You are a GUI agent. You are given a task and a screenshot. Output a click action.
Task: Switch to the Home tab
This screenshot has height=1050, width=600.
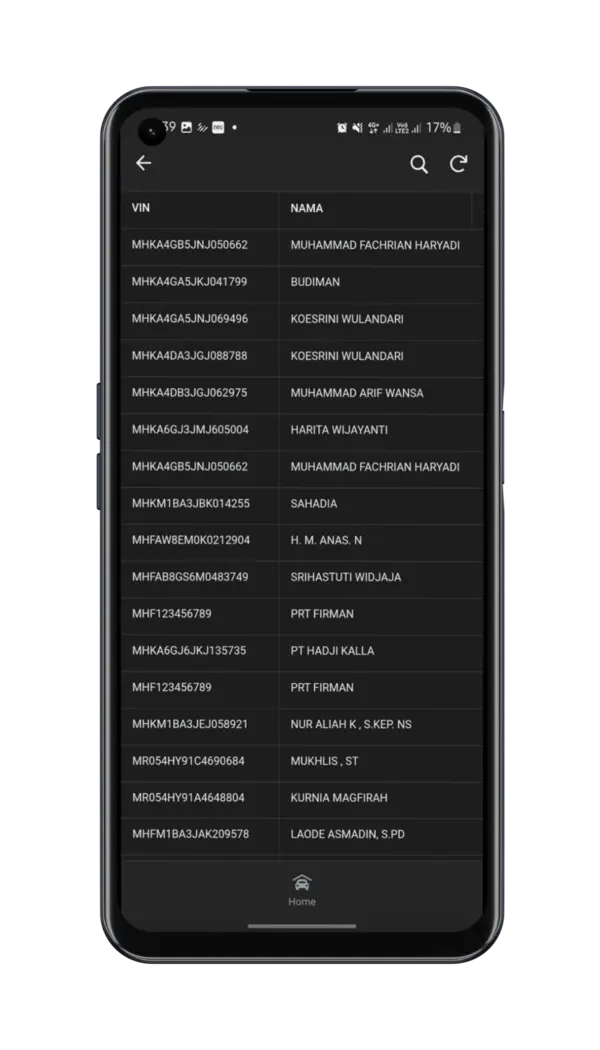coord(301,889)
